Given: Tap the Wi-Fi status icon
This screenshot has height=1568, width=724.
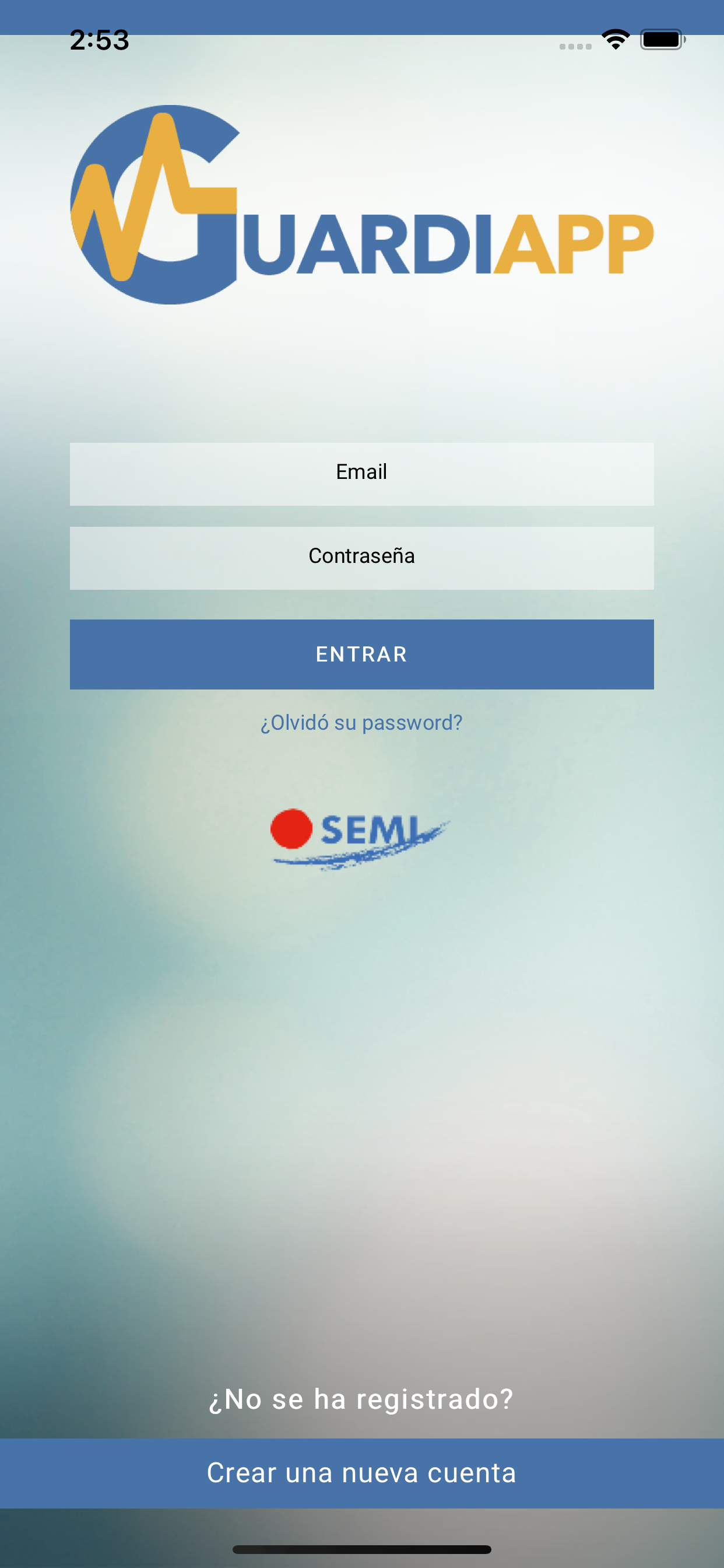Looking at the screenshot, I should [x=616, y=38].
